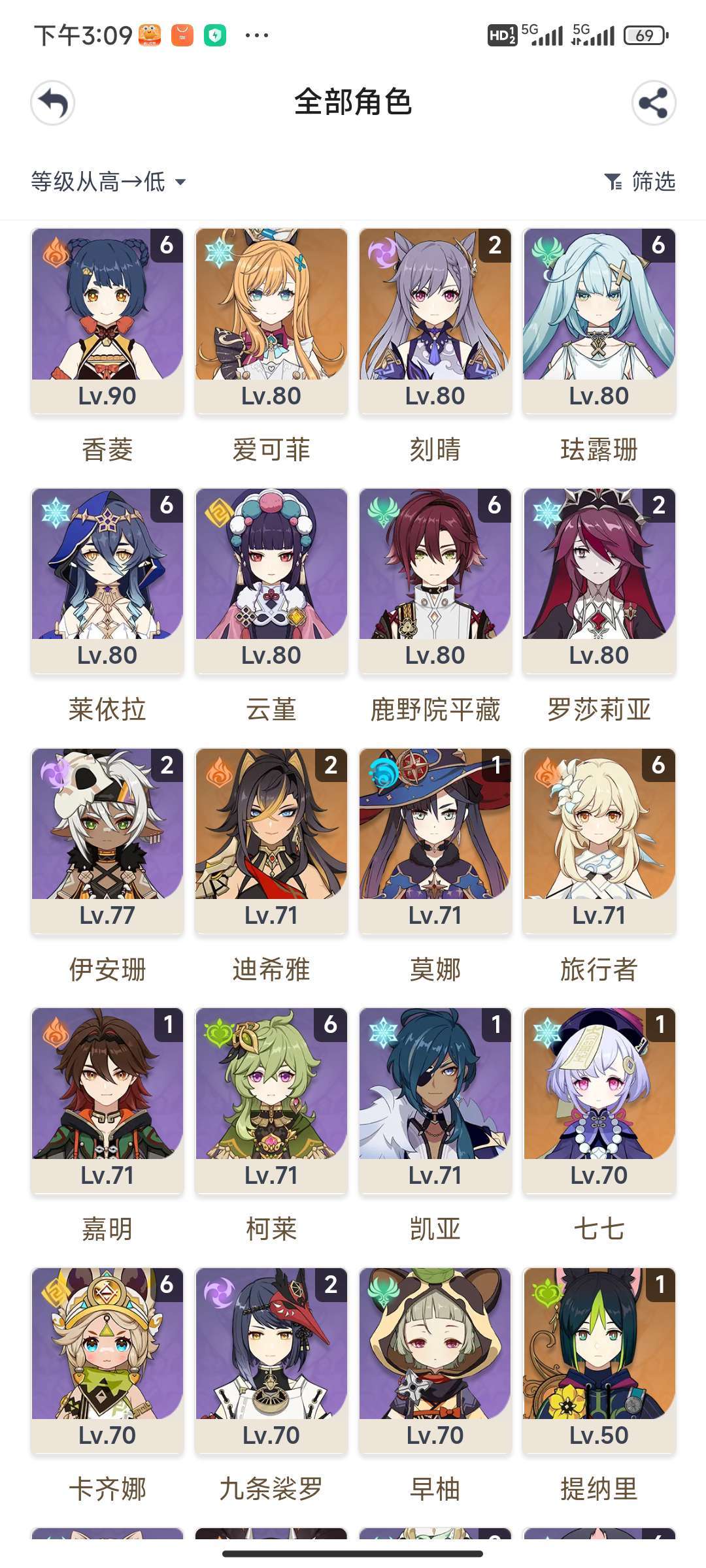Go back using the return arrow
Image resolution: width=706 pixels, height=1568 pixels.
(53, 103)
